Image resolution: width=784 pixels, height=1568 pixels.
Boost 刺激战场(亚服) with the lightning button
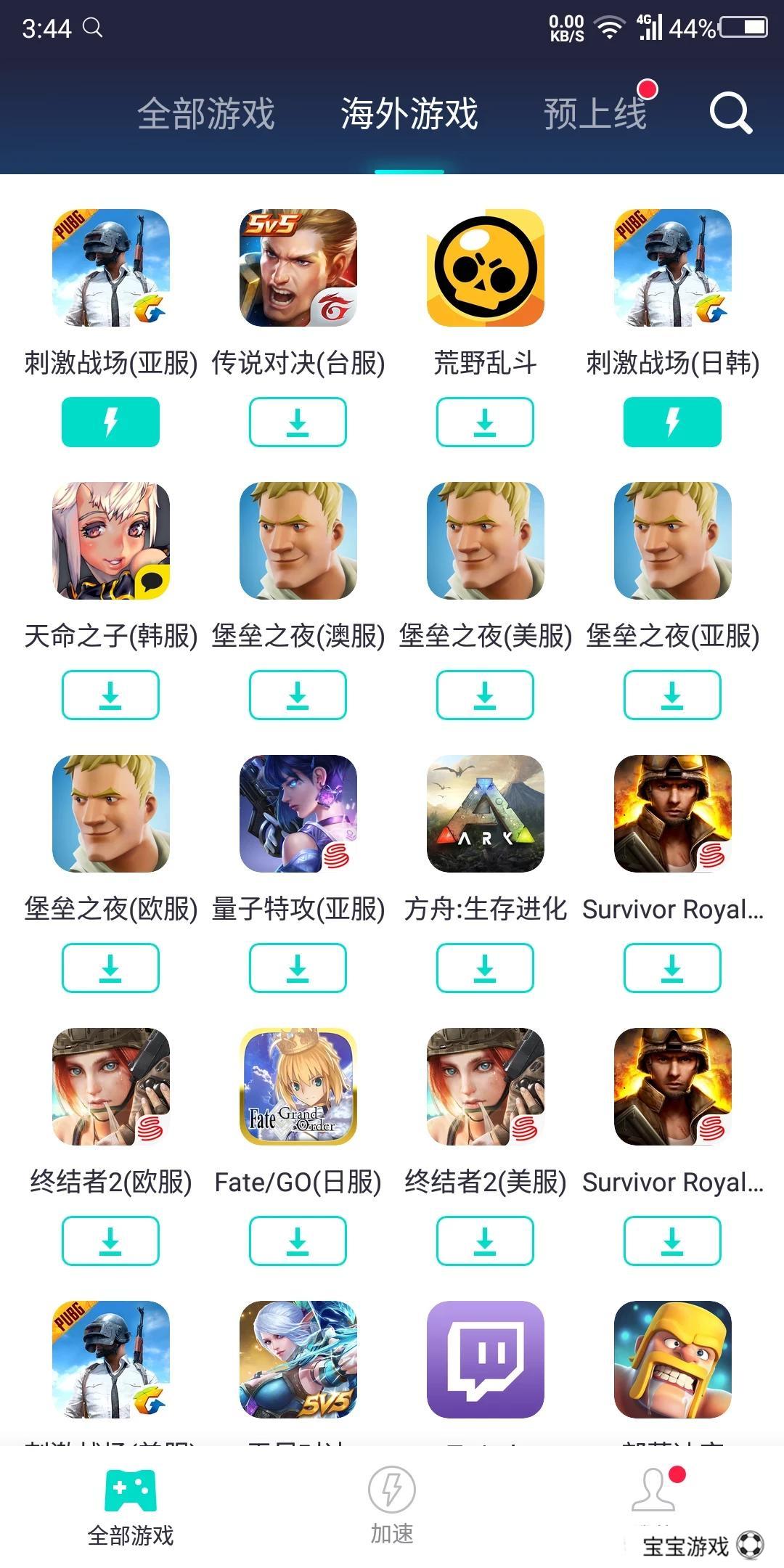click(x=110, y=422)
